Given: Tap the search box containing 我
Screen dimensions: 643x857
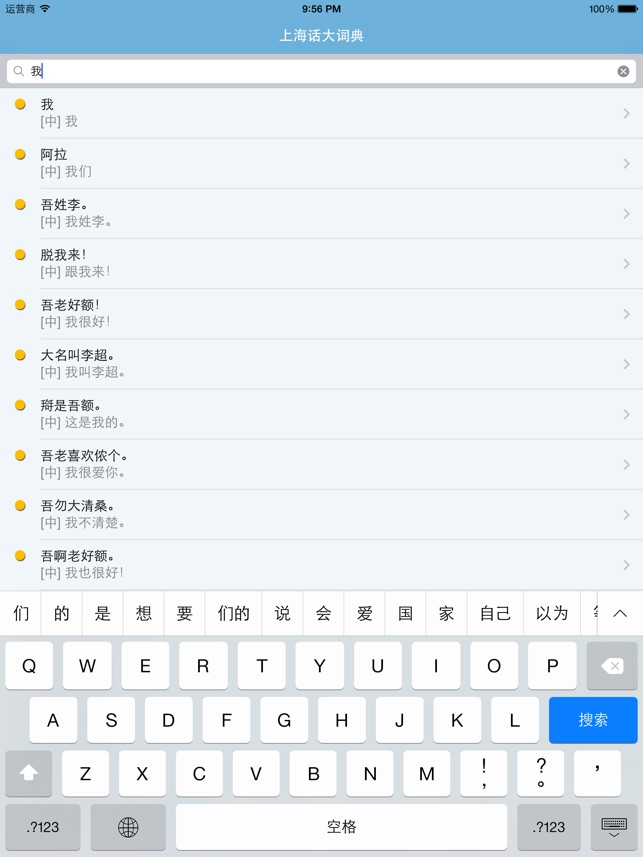Looking at the screenshot, I should (x=320, y=71).
